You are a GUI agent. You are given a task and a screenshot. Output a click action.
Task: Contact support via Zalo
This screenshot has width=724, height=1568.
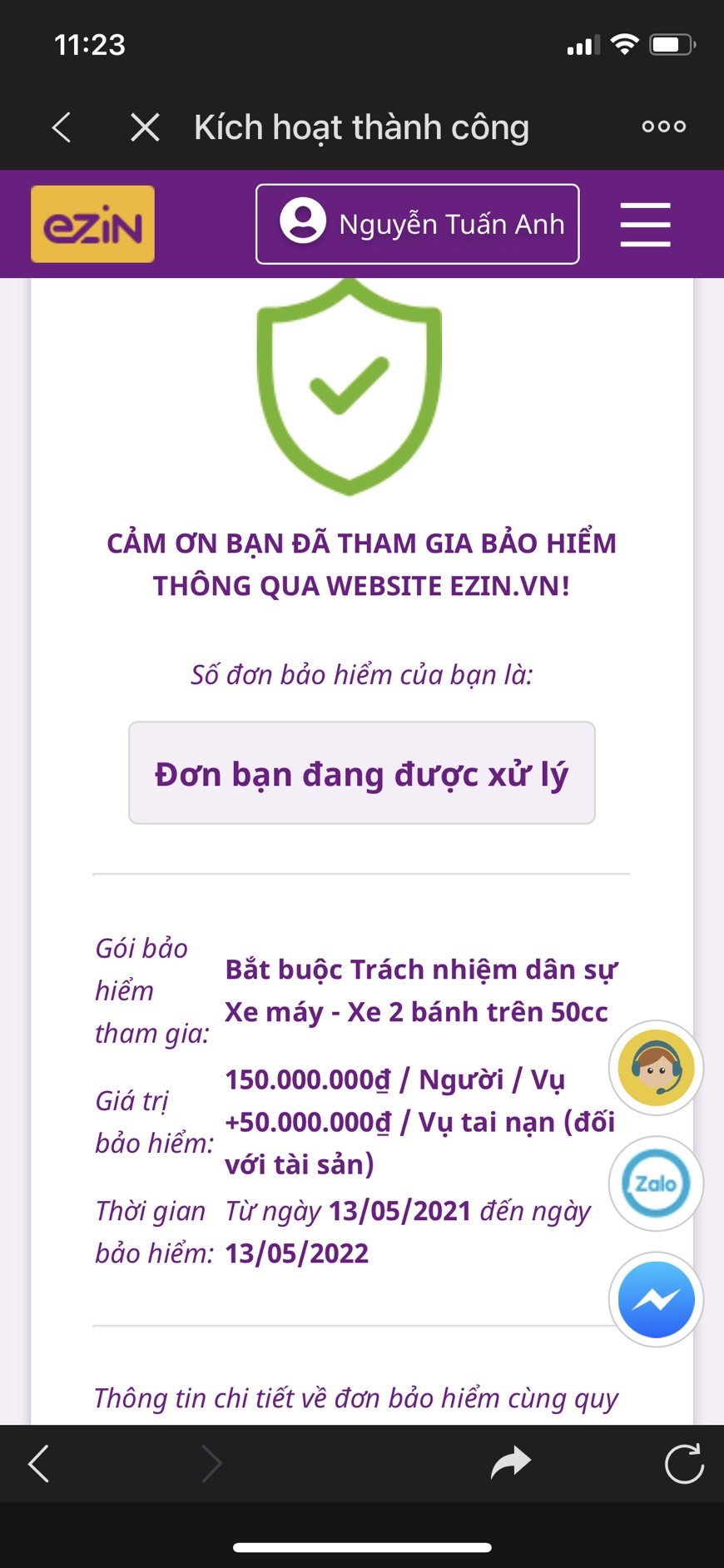(x=656, y=1183)
